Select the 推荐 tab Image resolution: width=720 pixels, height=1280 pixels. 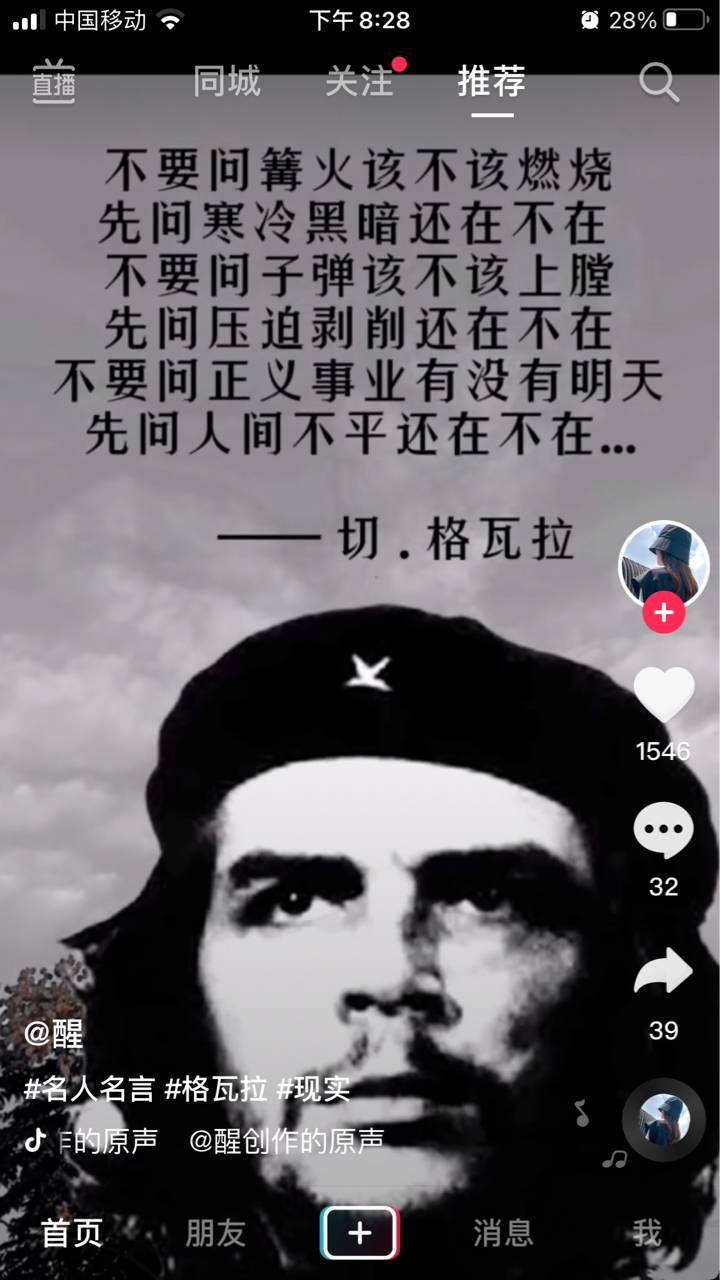pyautogui.click(x=491, y=82)
